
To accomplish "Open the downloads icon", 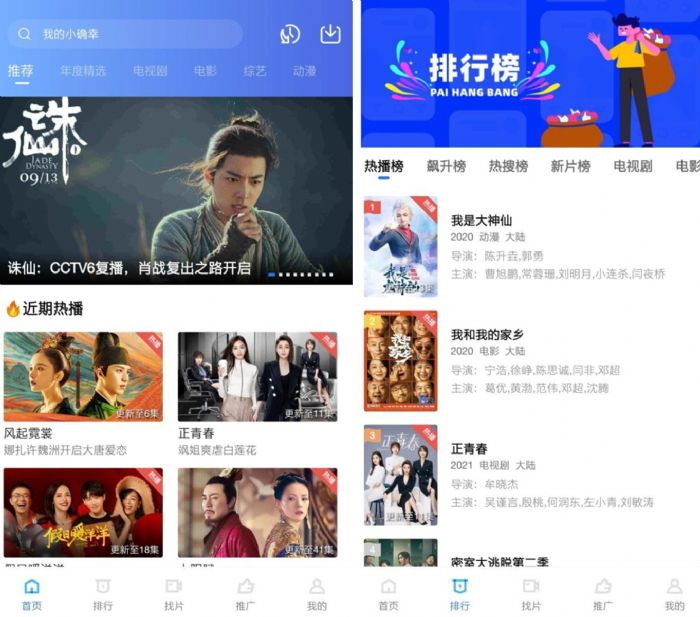I will (x=330, y=34).
